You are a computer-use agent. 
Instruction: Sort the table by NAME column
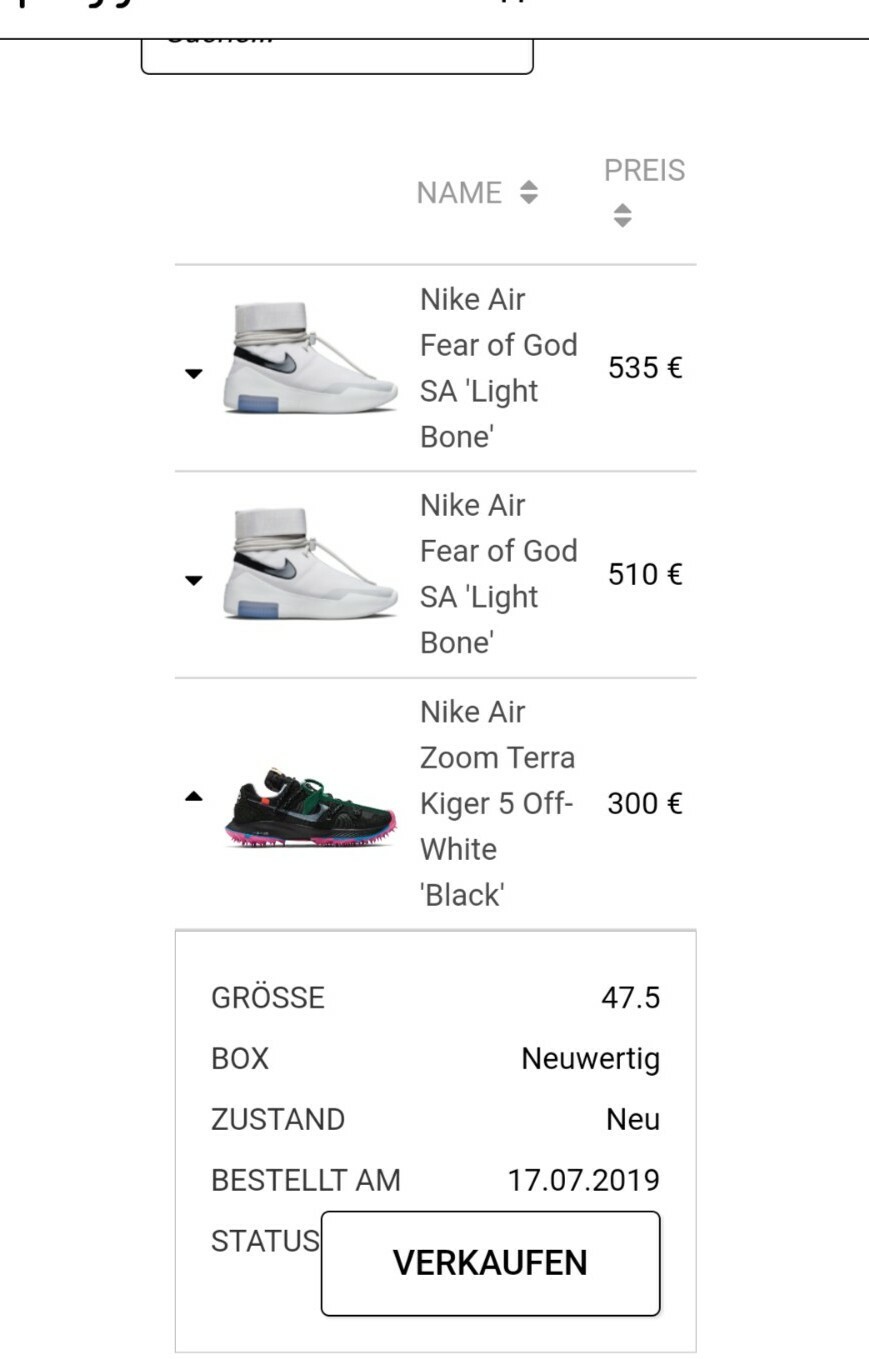point(530,192)
